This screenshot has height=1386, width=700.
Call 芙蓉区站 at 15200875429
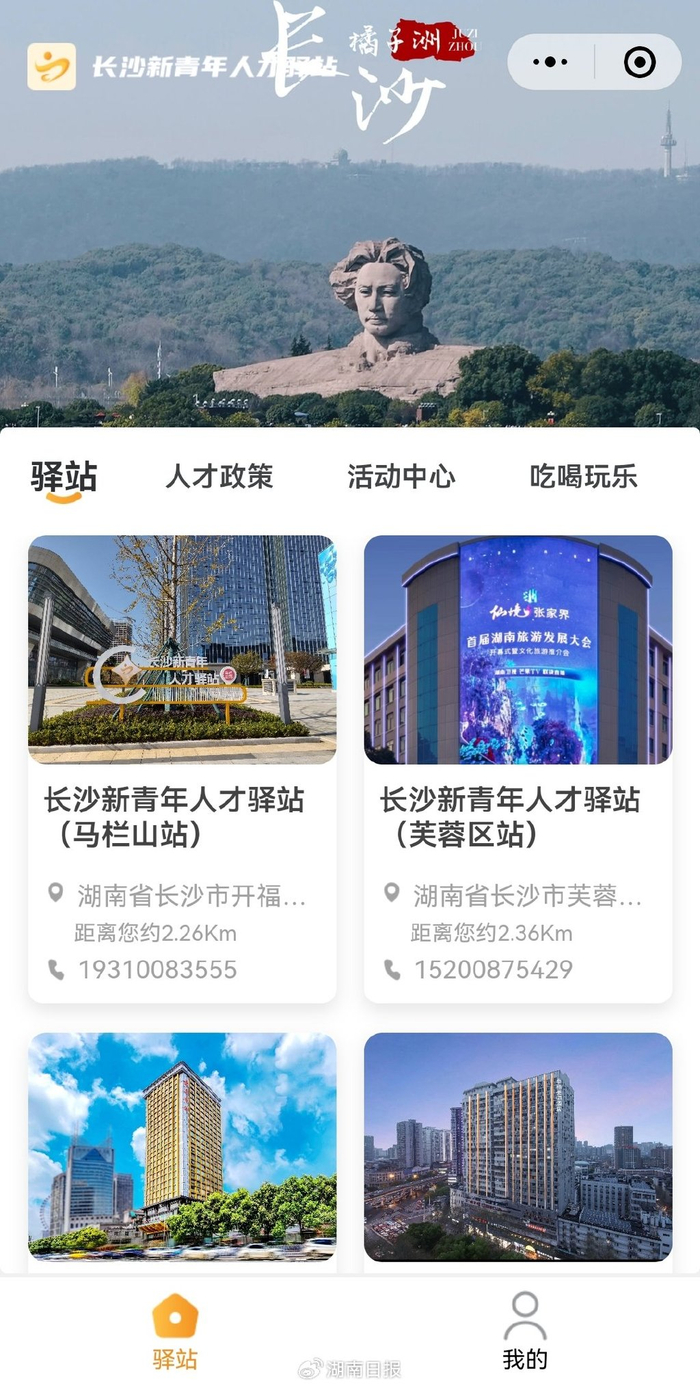[x=493, y=969]
